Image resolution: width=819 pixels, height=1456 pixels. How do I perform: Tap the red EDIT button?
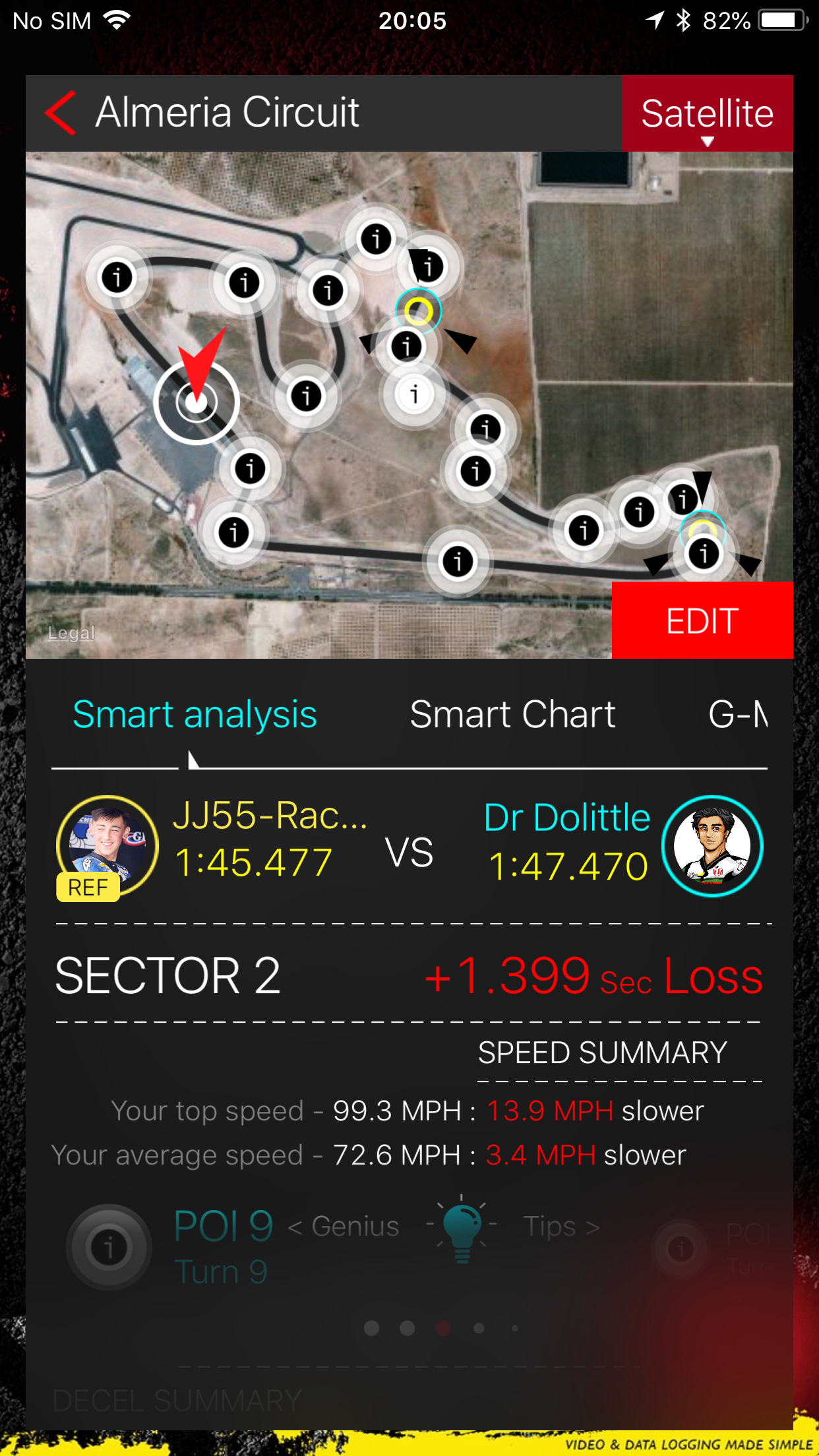pos(702,621)
